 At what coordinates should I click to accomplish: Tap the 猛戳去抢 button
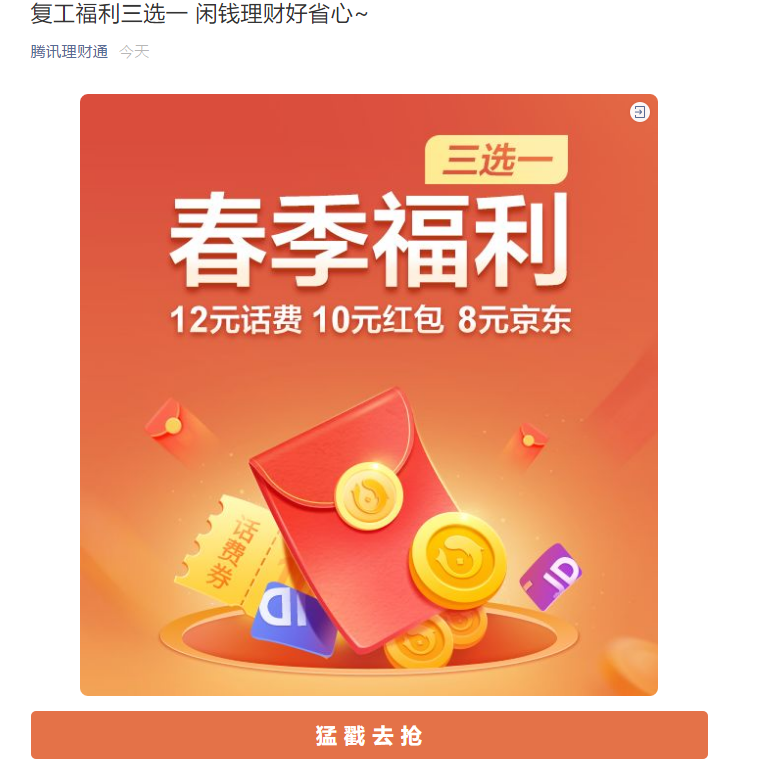369,736
